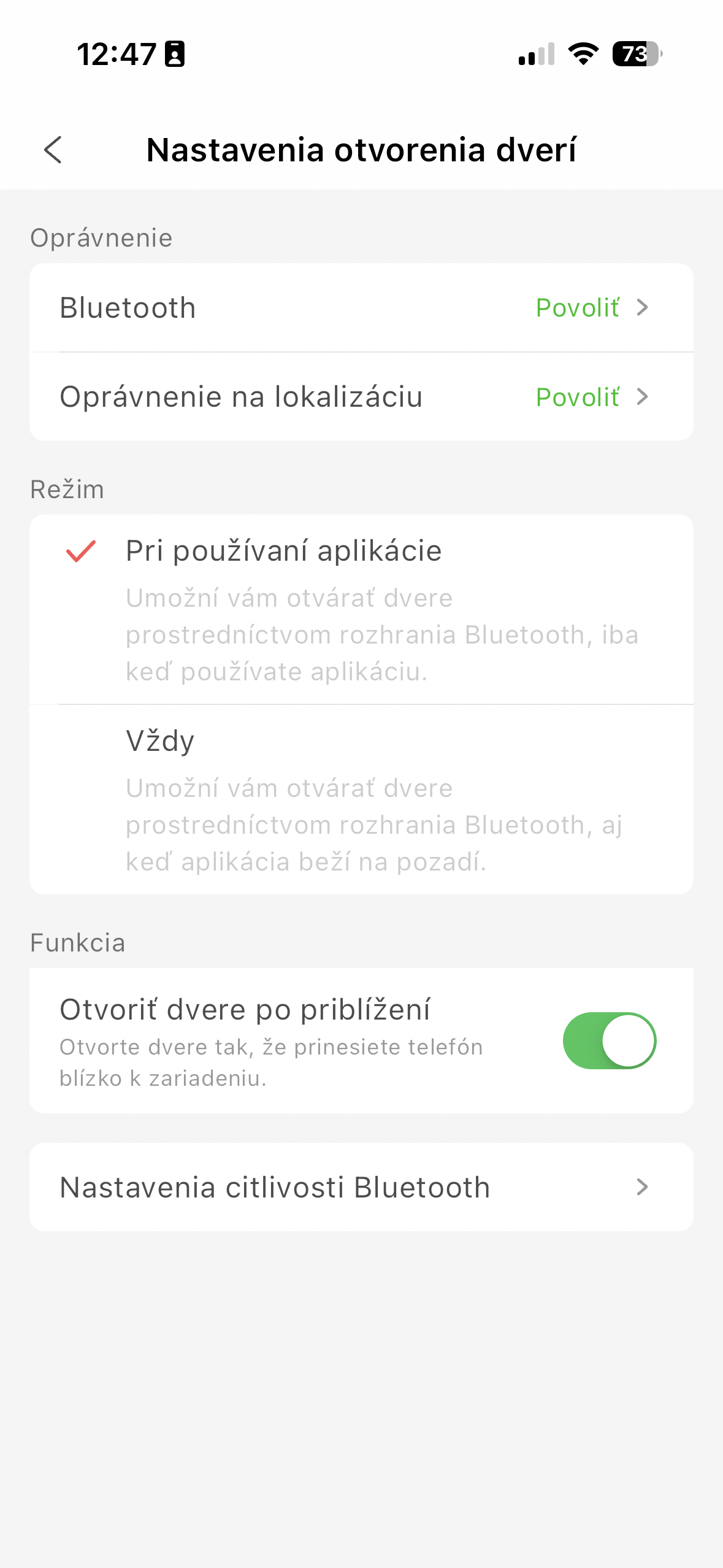This screenshot has width=723, height=1568.
Task: Select the Vždy mode
Action: (361, 799)
